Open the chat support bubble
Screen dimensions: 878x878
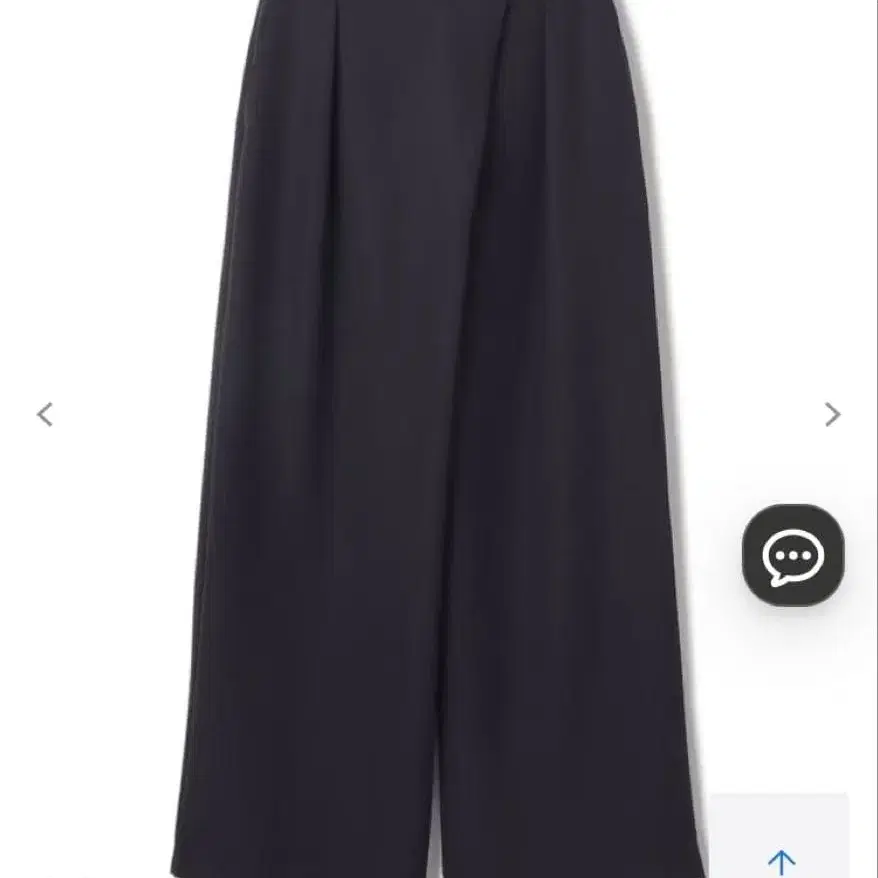(793, 555)
